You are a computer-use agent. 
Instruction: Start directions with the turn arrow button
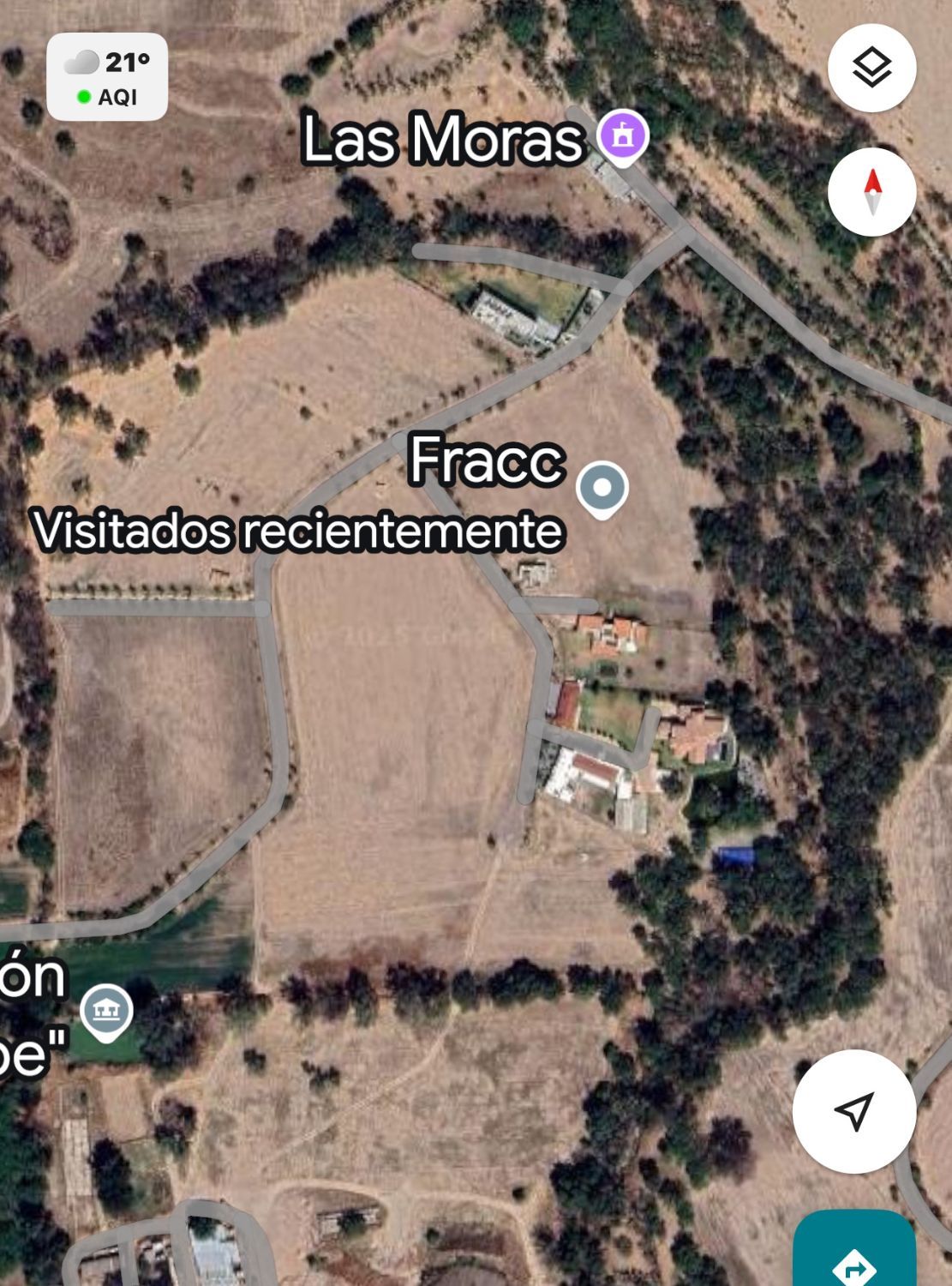point(854,1261)
